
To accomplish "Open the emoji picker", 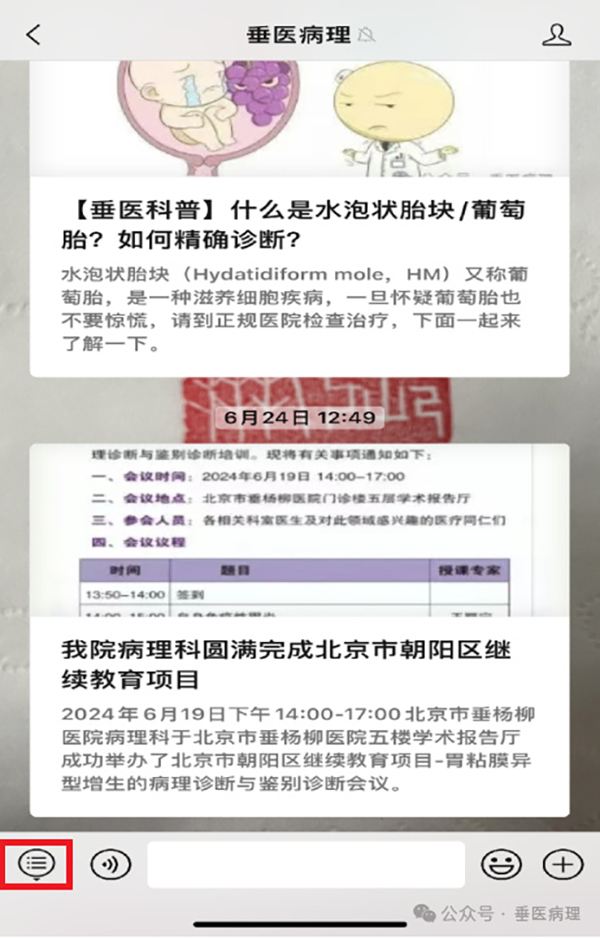I will [500, 864].
